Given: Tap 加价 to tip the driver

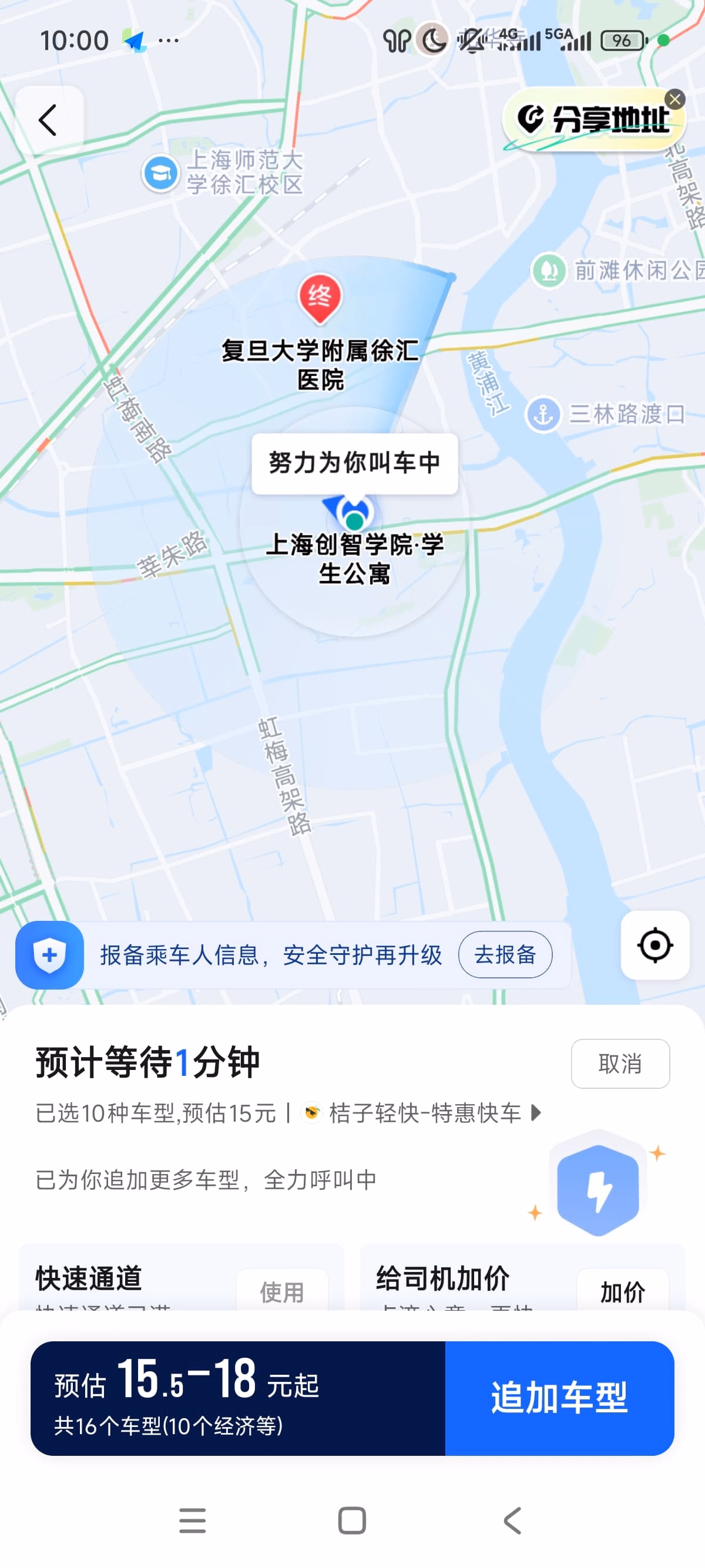Looking at the screenshot, I should point(622,1291).
